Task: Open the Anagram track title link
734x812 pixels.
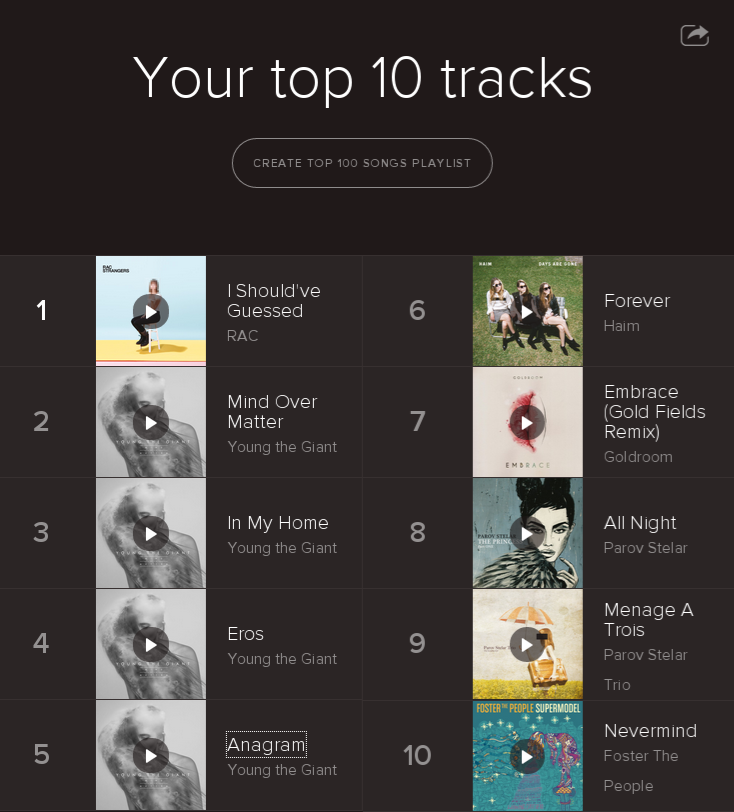Action: coord(266,745)
